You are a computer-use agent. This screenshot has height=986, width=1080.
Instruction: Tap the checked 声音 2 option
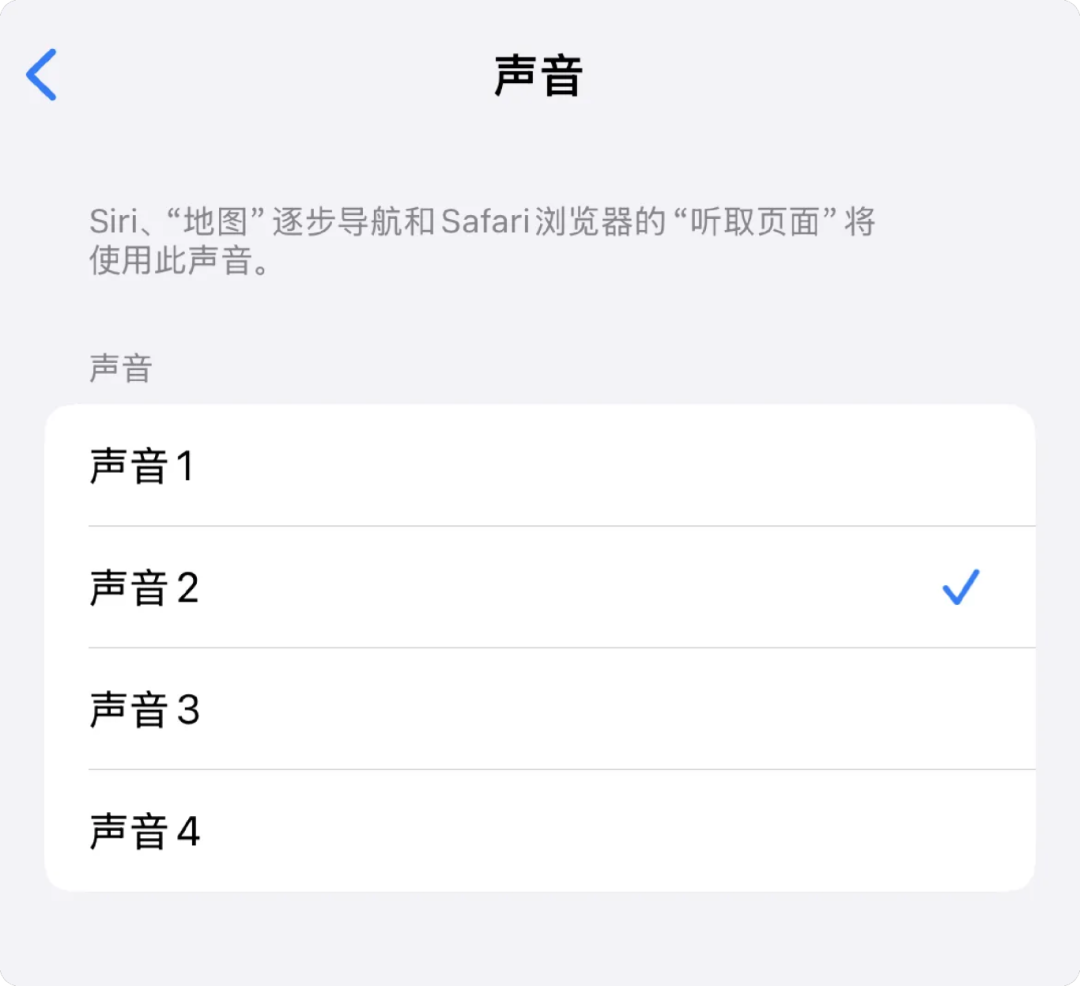pyautogui.click(x=540, y=588)
